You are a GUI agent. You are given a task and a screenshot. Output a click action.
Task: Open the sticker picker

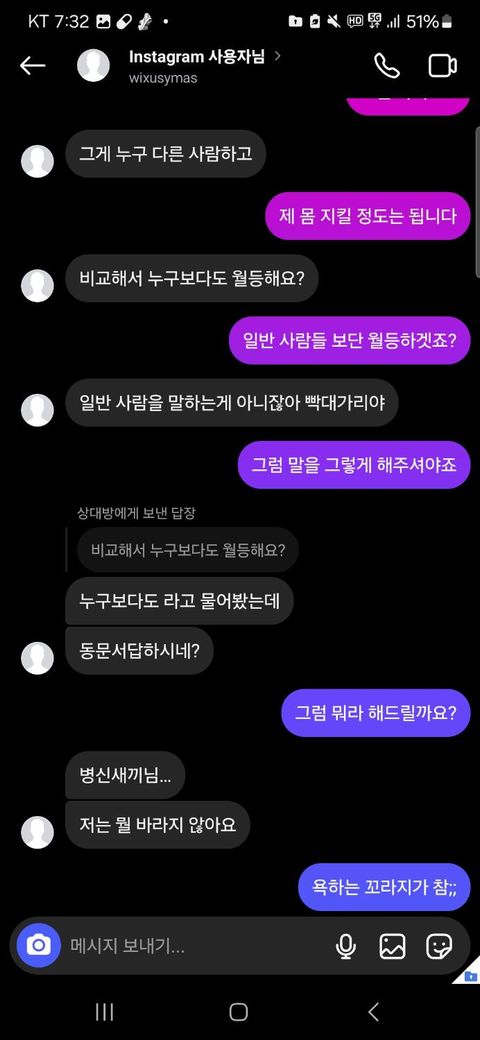(439, 946)
